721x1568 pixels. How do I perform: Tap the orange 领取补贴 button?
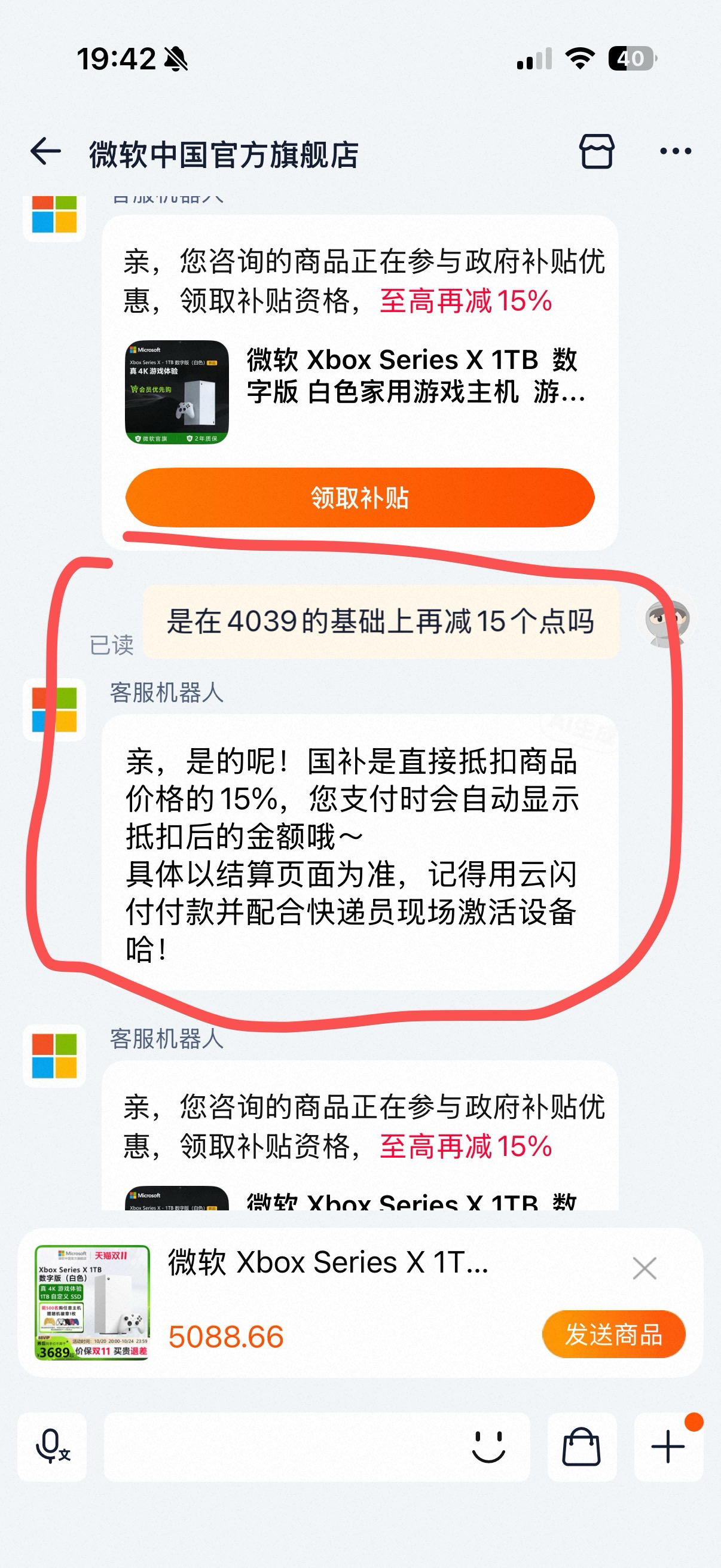(359, 498)
